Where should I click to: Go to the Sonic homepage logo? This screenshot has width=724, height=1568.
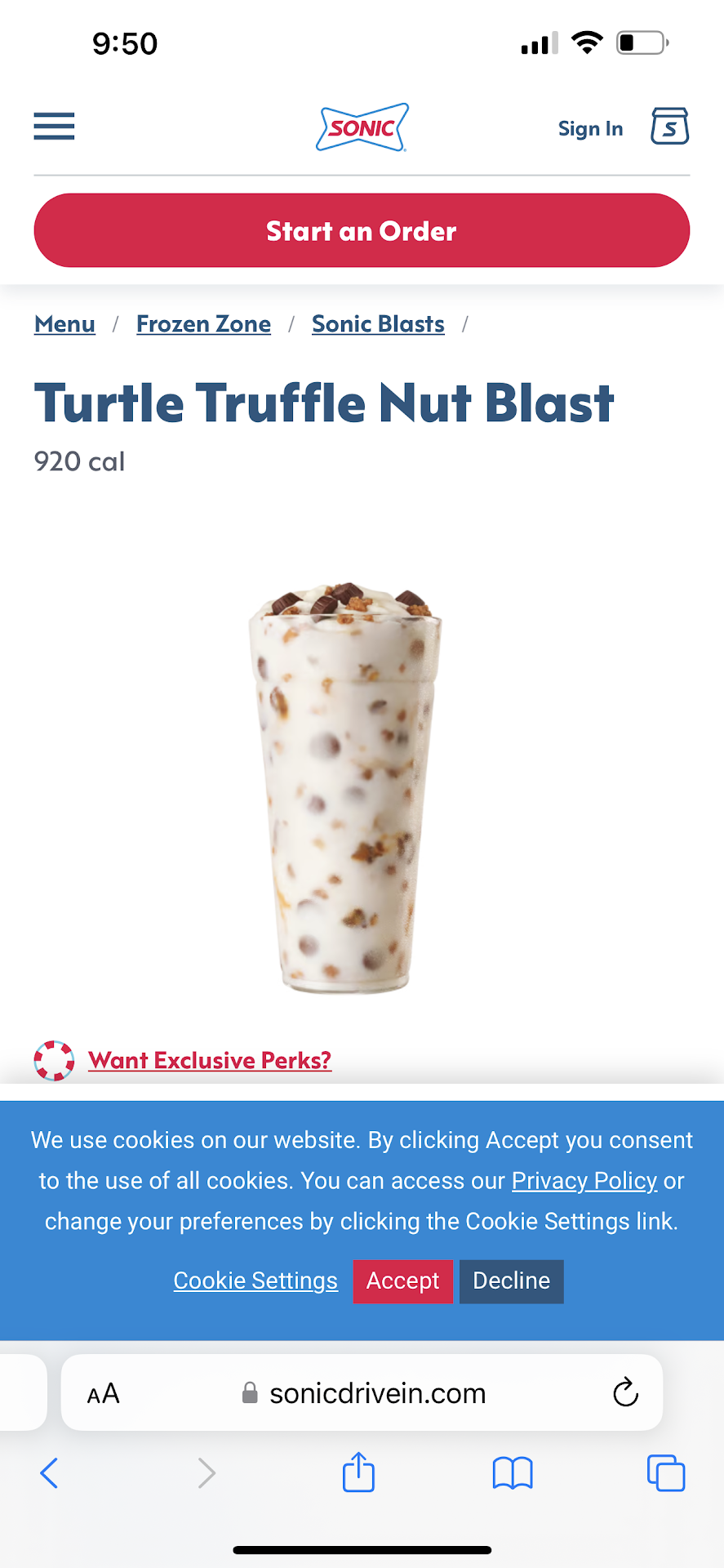362,127
